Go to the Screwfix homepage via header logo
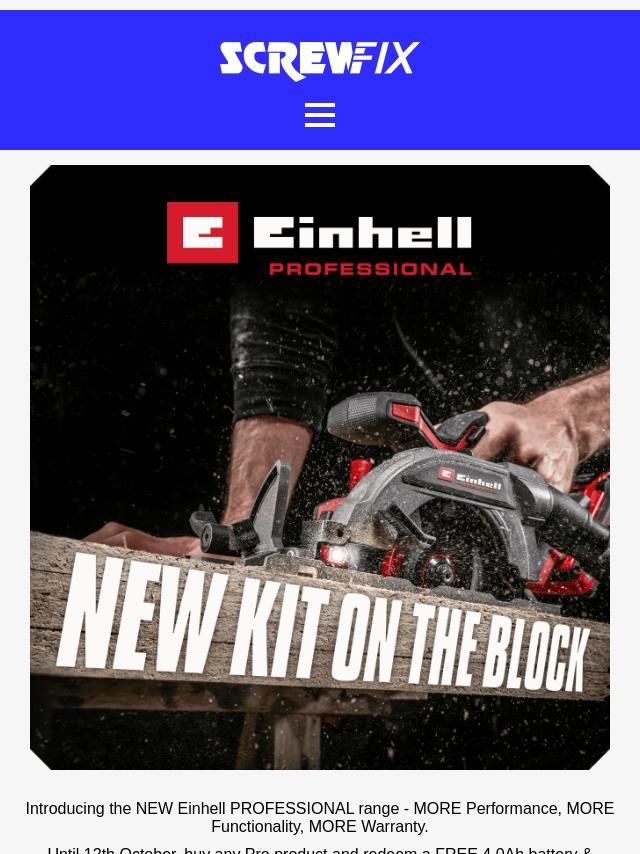640x854 pixels. coord(320,61)
